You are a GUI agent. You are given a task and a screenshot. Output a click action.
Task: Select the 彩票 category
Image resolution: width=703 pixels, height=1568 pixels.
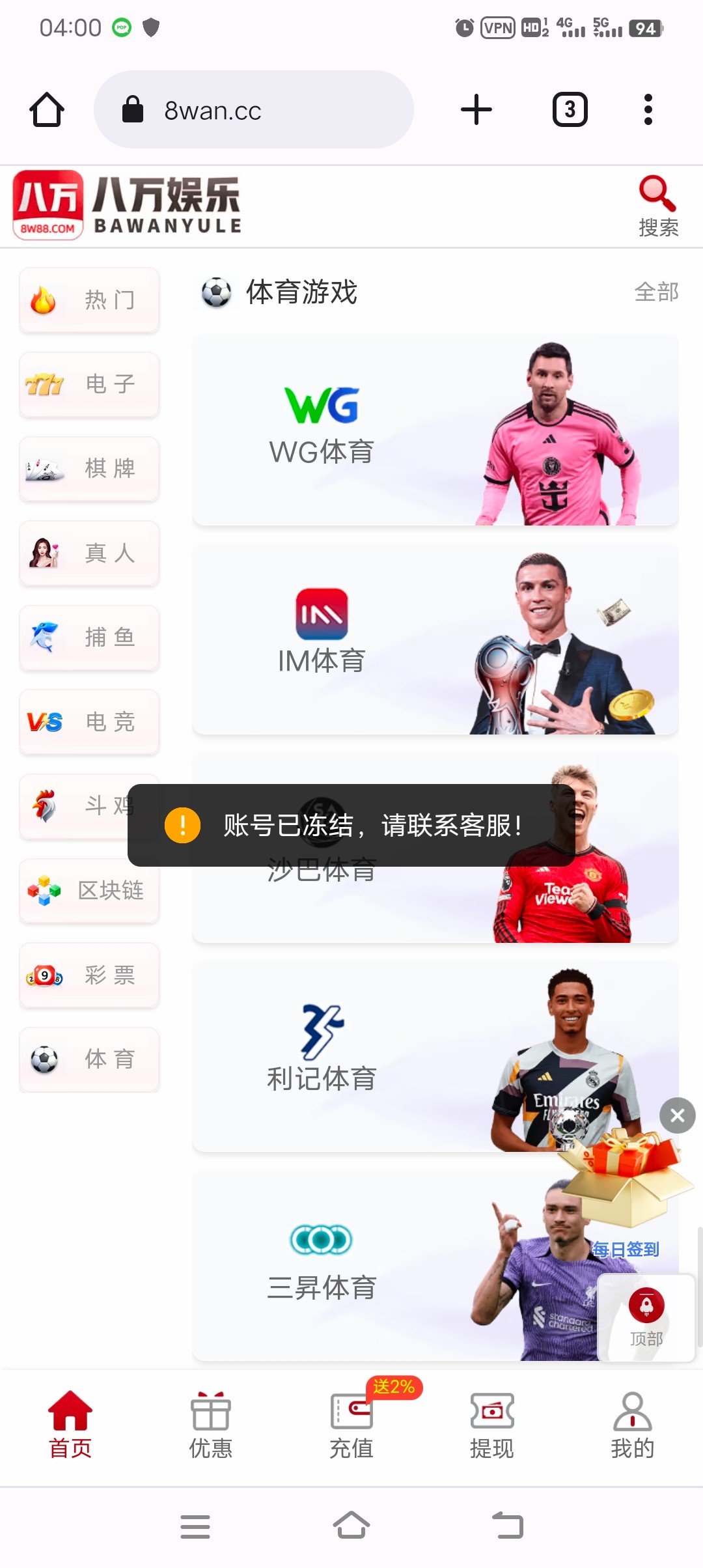point(89,975)
